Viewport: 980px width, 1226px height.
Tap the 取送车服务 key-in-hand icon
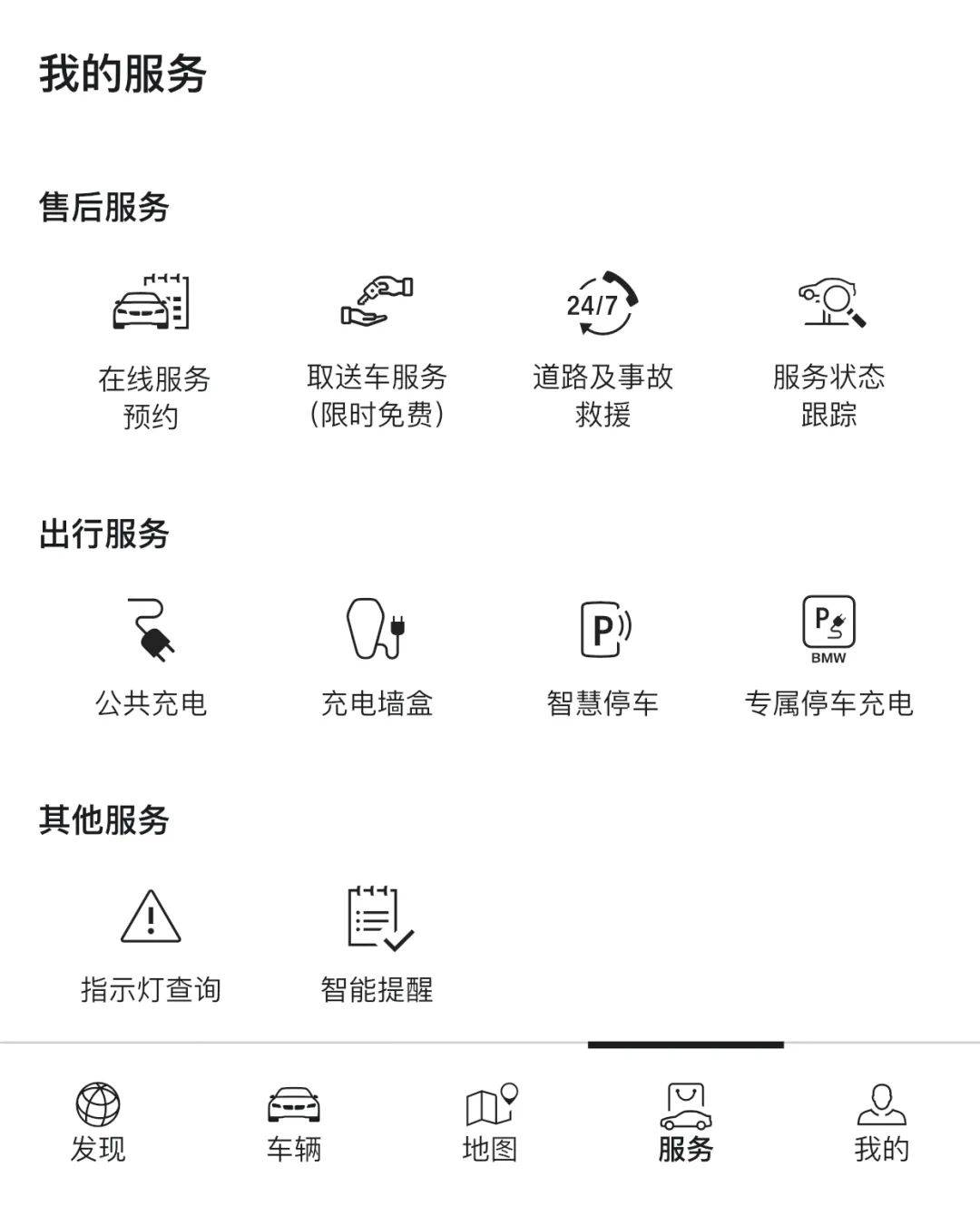[x=377, y=299]
